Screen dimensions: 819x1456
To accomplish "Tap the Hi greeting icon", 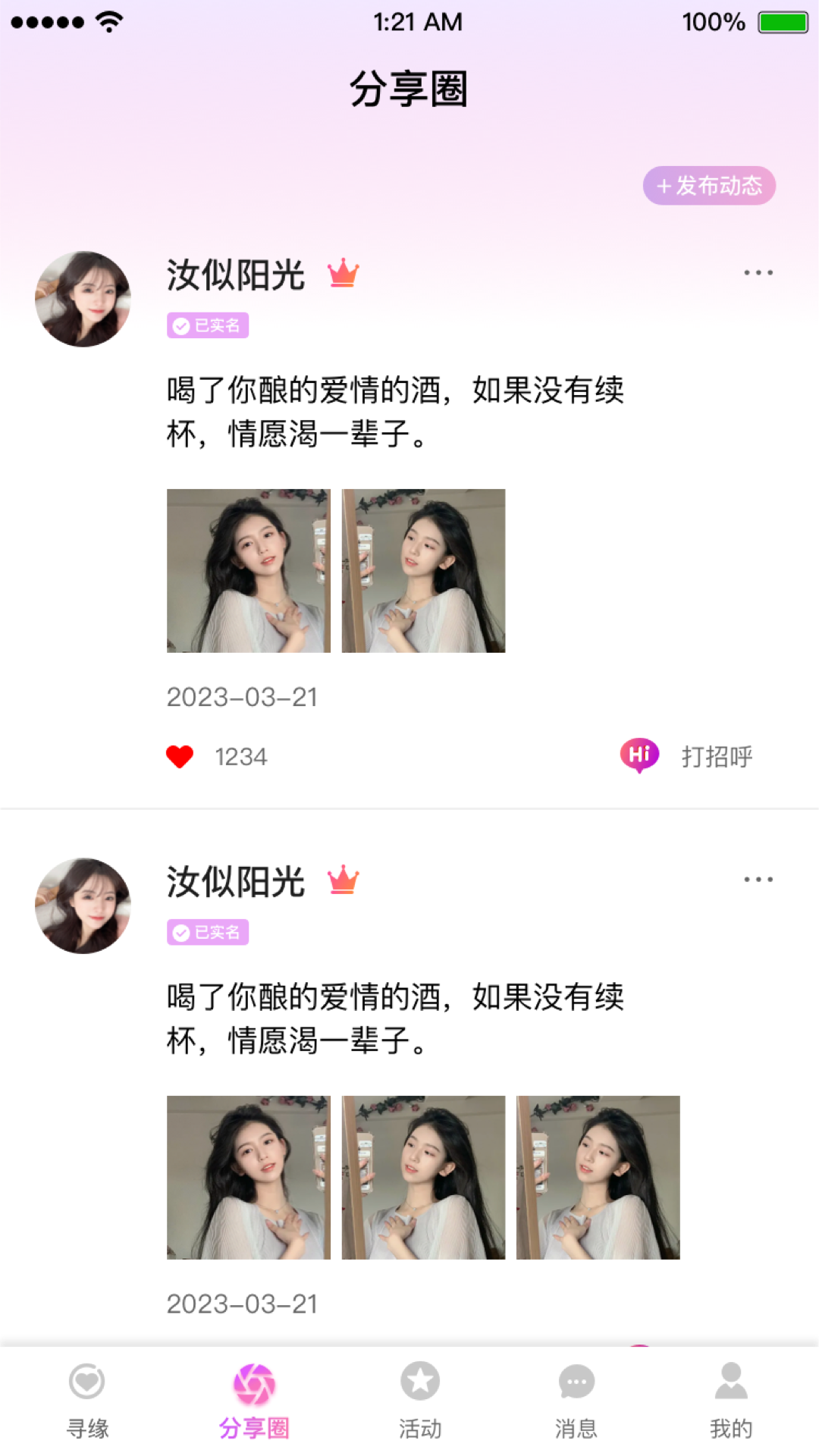I will pyautogui.click(x=639, y=755).
